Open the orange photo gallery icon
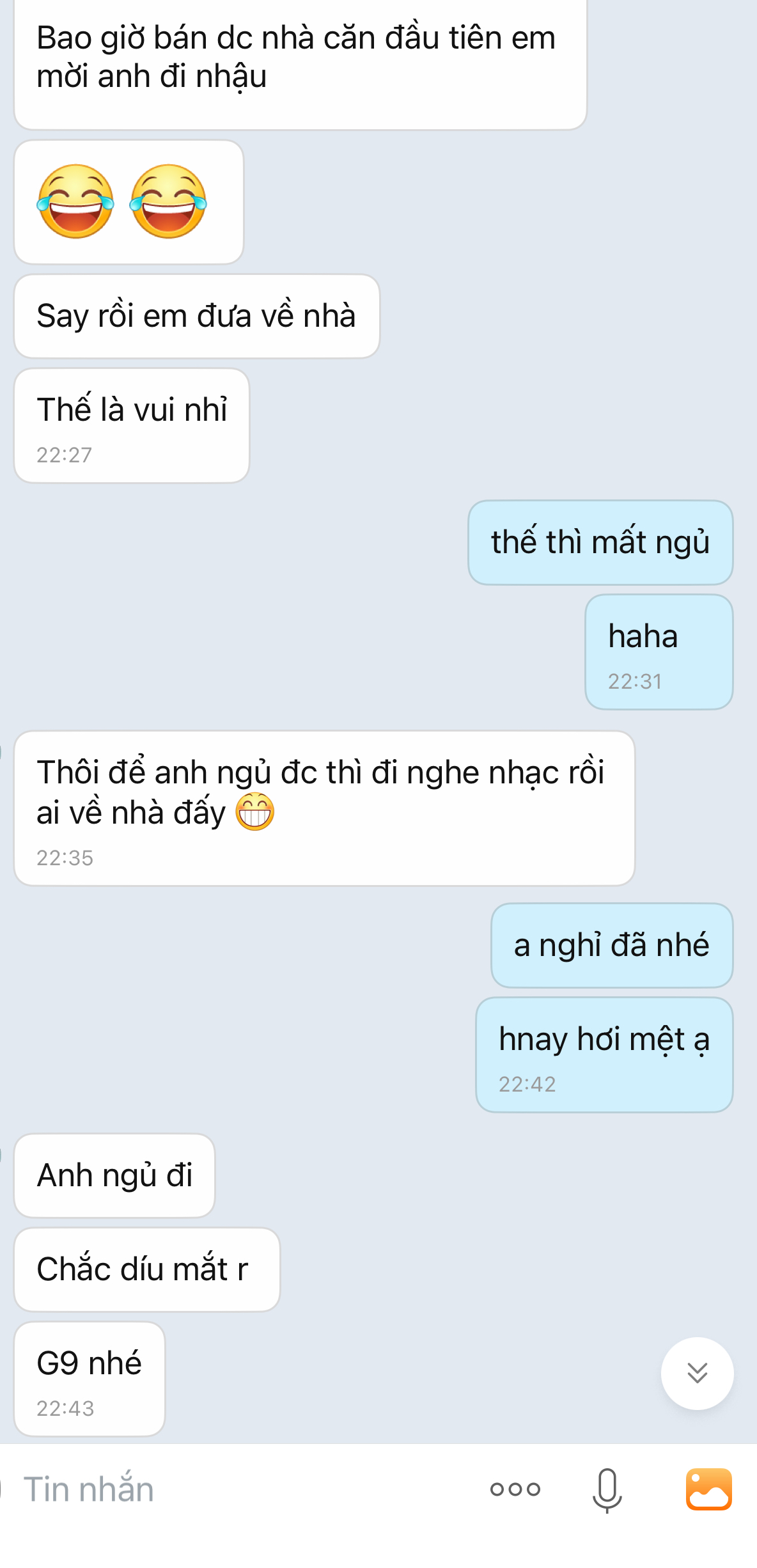 tap(708, 1489)
